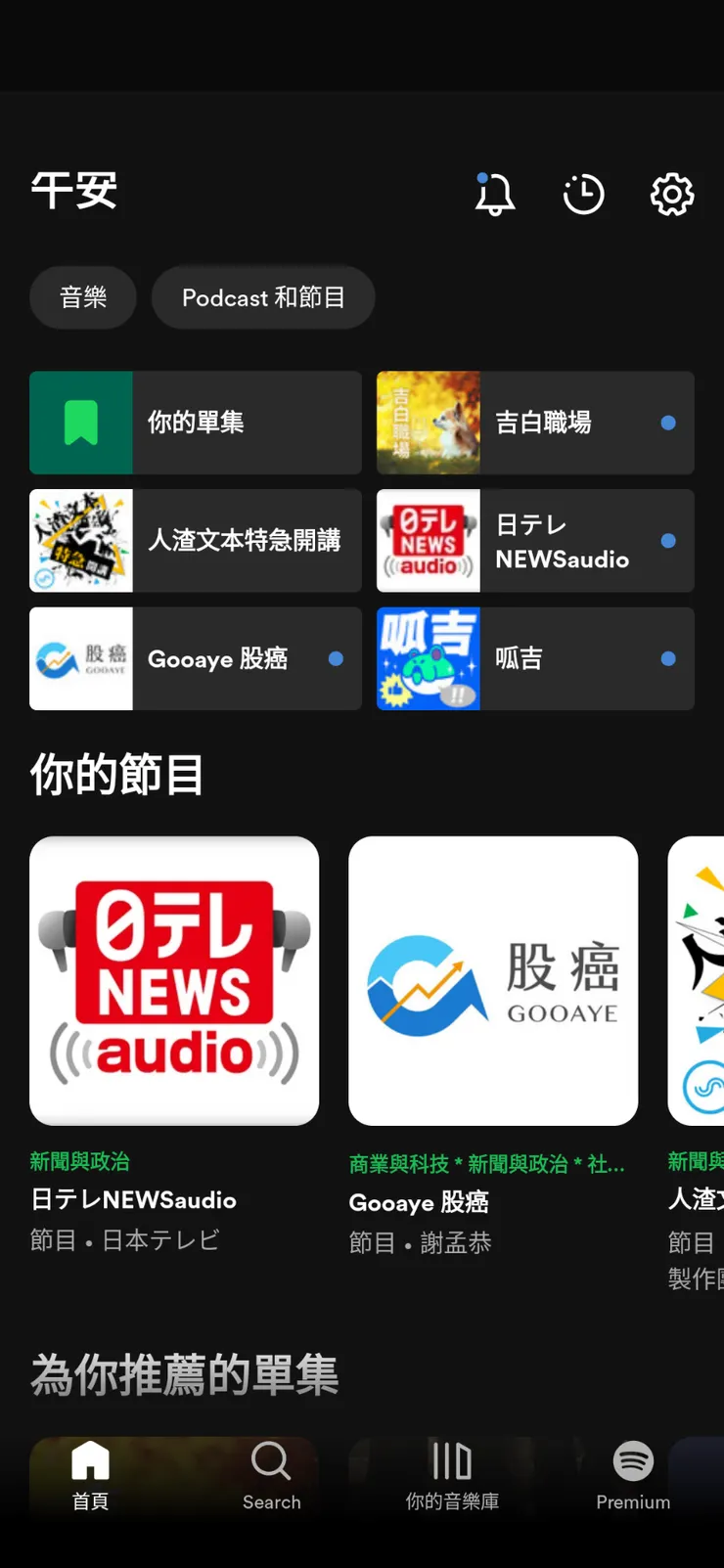Tap the 你的節目 section heading

[x=114, y=774]
